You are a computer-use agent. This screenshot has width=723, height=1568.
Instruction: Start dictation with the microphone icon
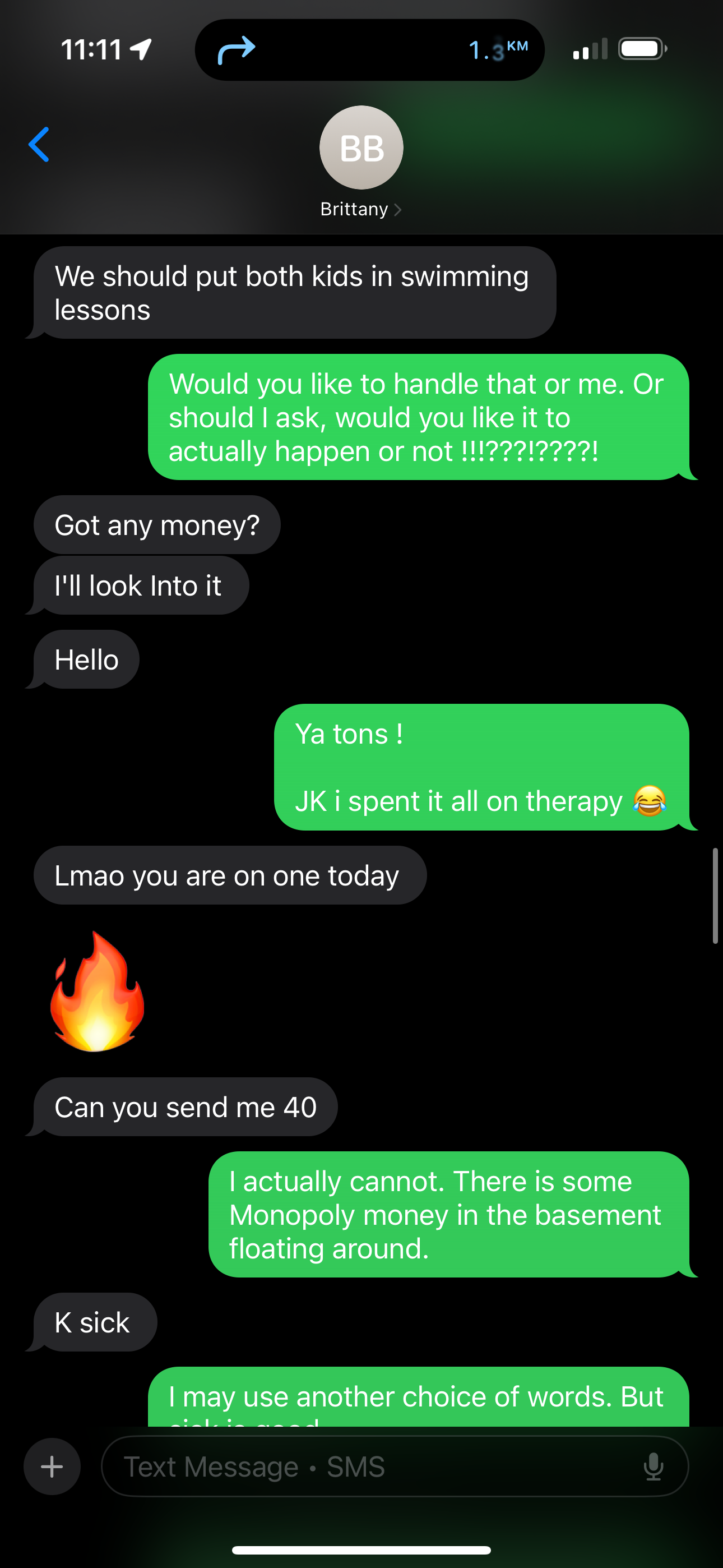click(653, 1466)
